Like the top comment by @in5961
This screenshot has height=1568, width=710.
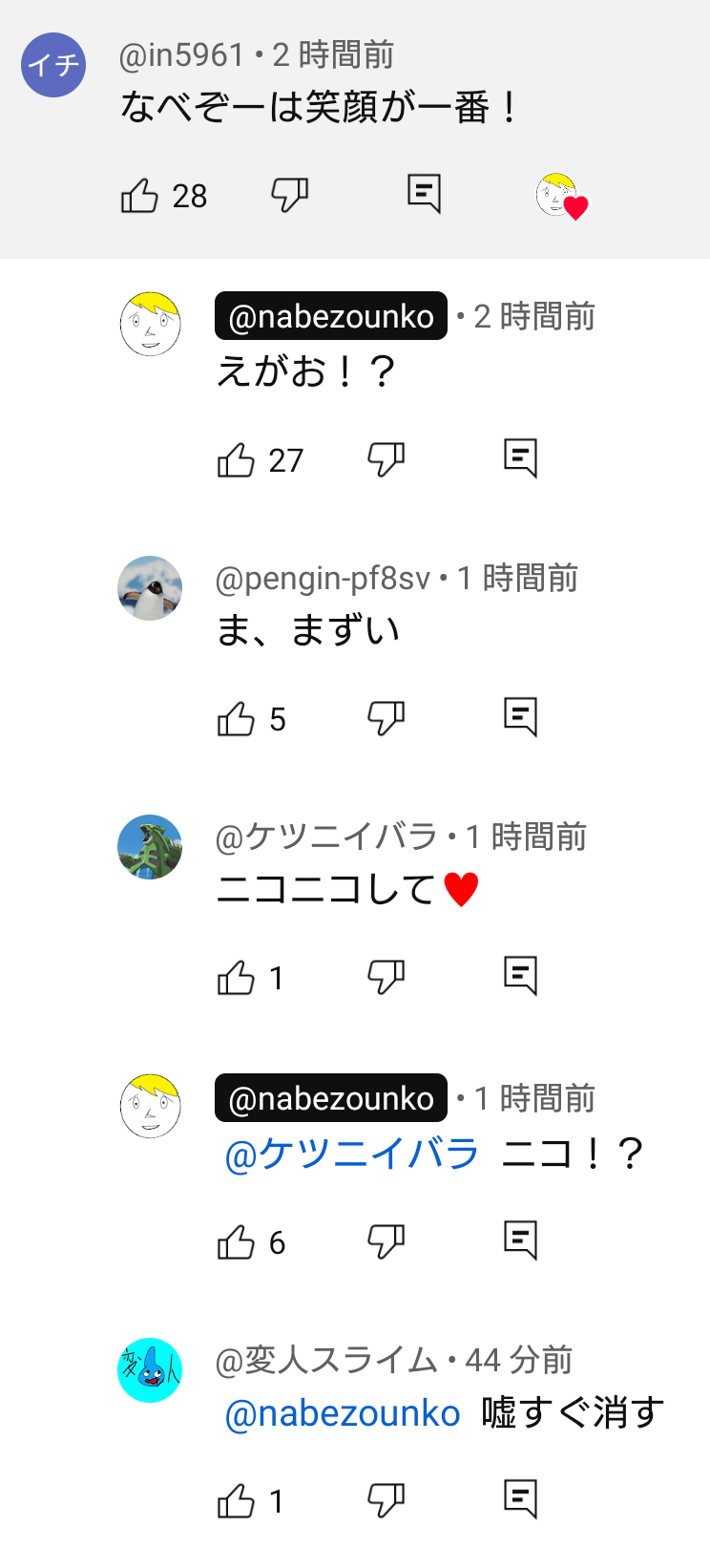tap(139, 196)
